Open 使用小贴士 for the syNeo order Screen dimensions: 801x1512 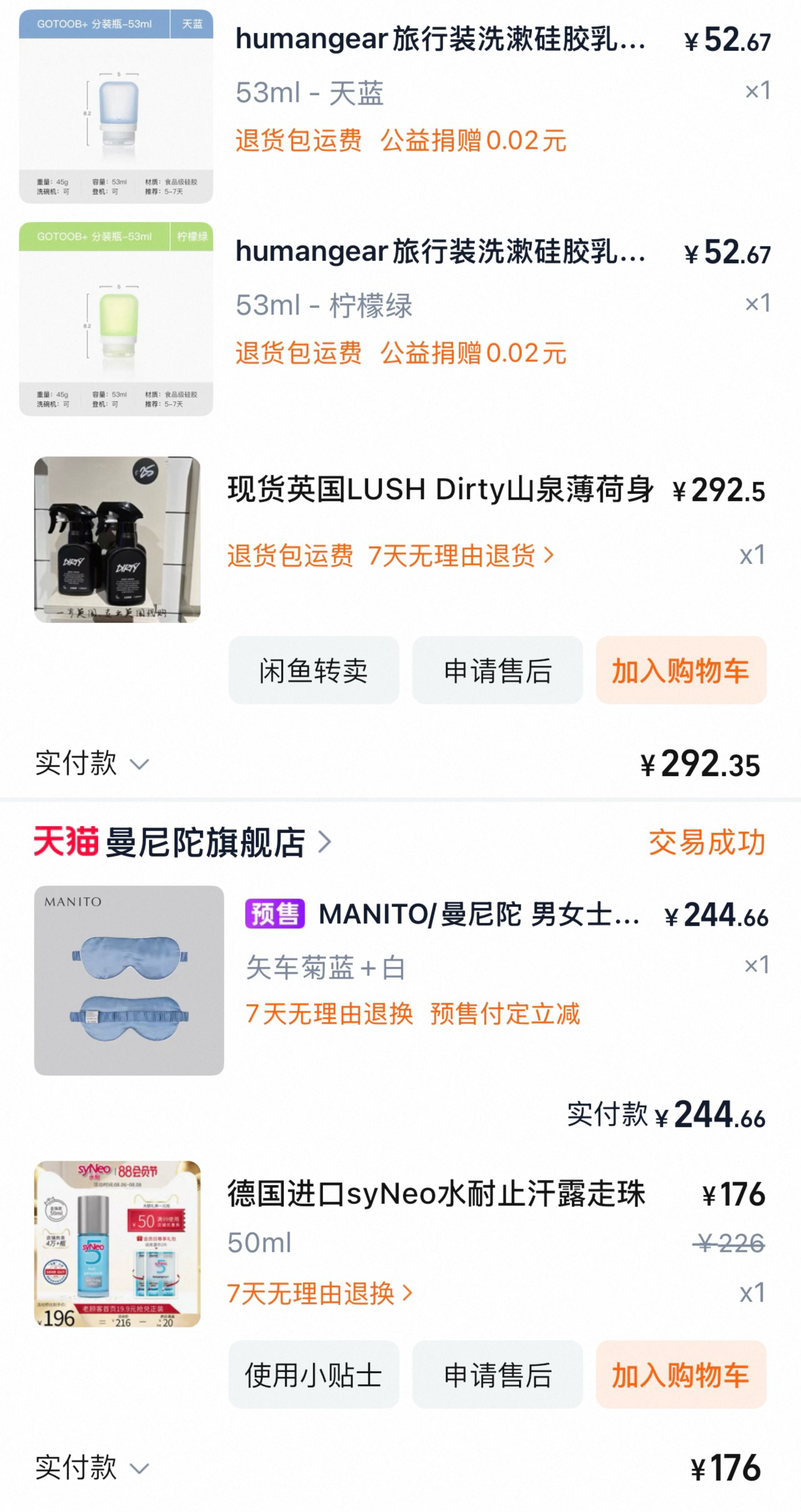pyautogui.click(x=314, y=1375)
